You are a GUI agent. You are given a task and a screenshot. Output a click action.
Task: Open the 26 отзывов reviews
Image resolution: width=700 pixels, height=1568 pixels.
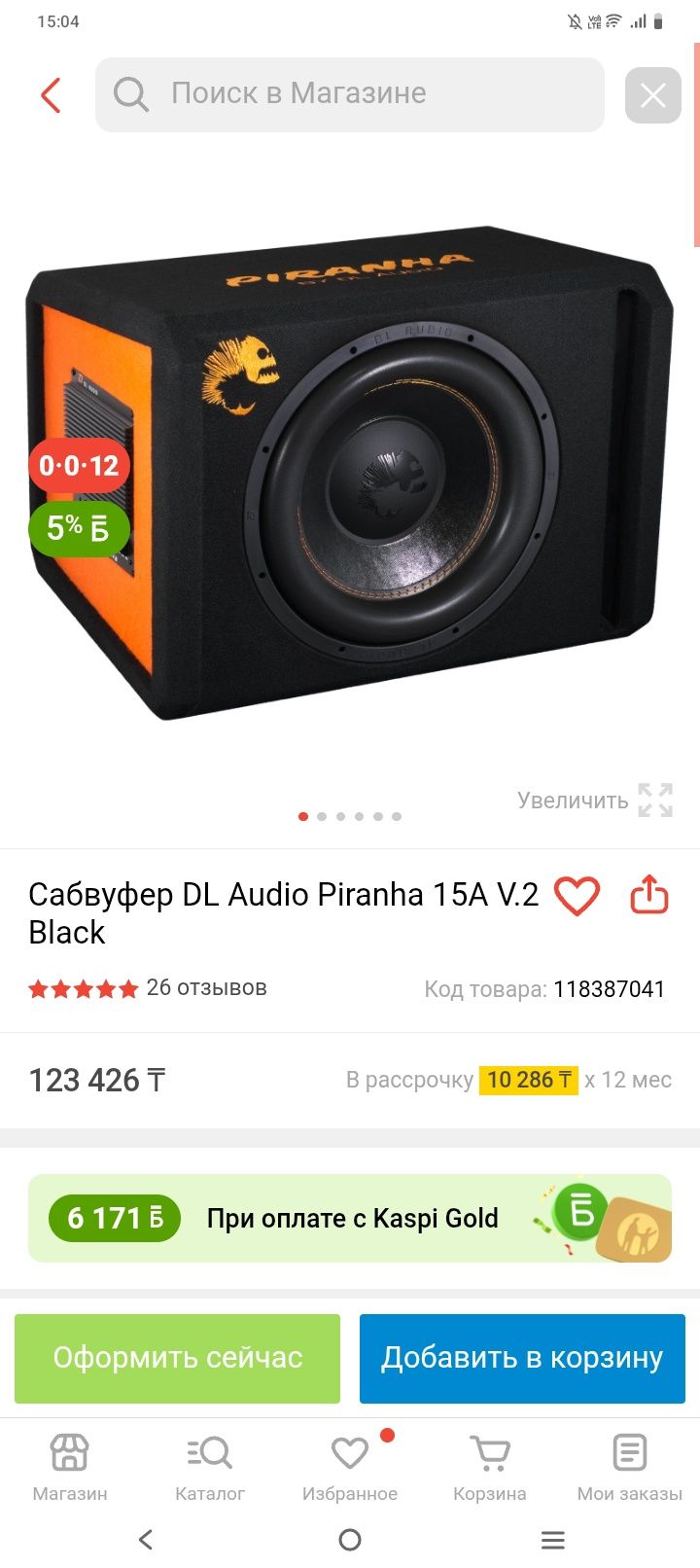pyautogui.click(x=206, y=988)
